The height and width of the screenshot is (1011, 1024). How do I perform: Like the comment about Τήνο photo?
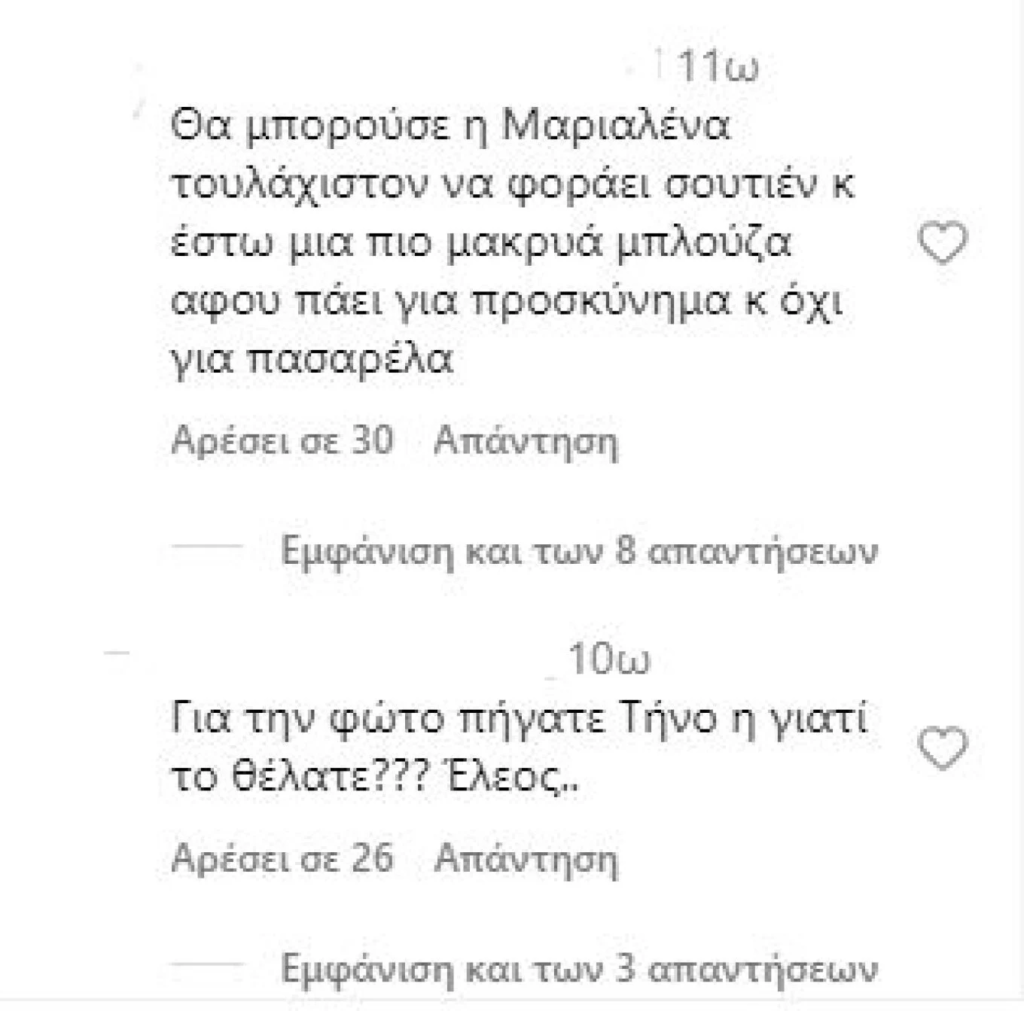[943, 749]
